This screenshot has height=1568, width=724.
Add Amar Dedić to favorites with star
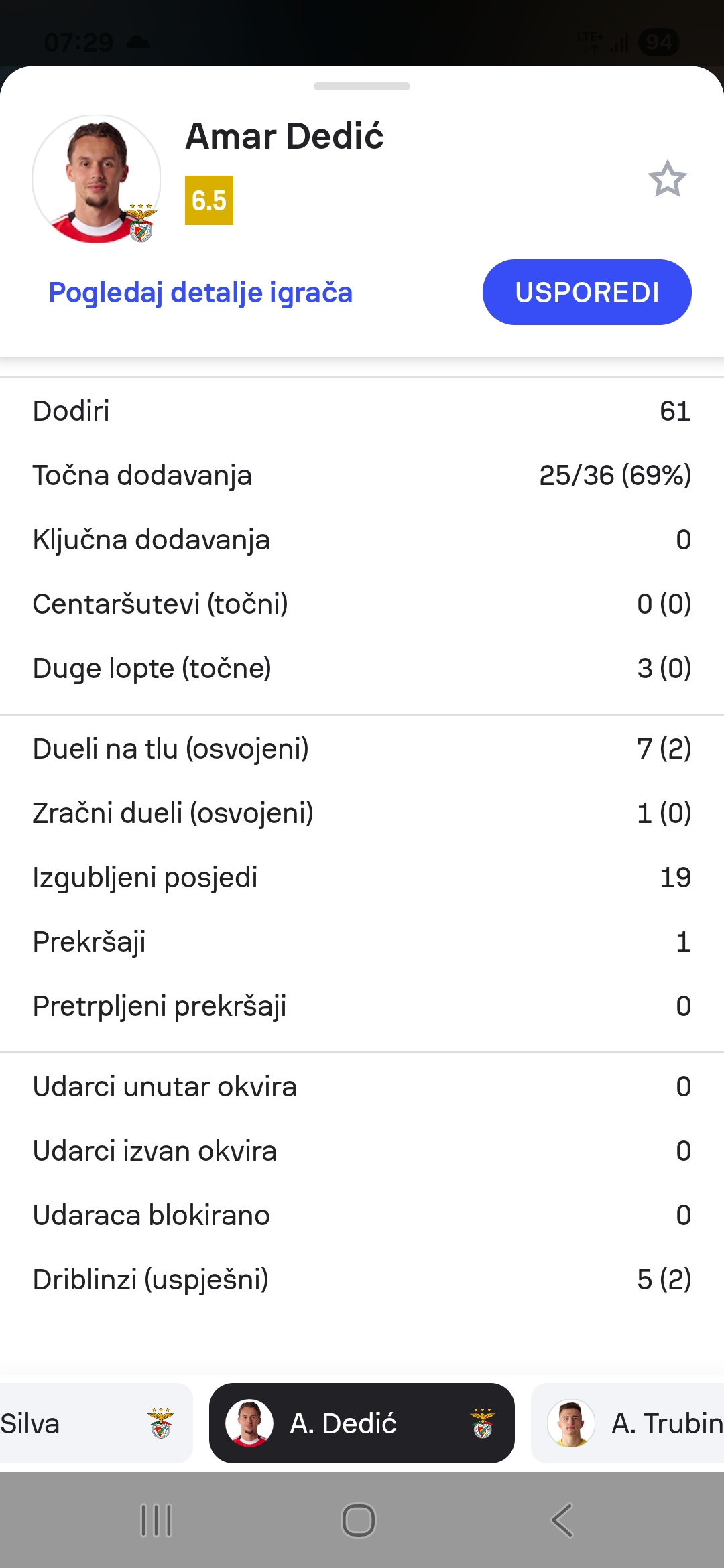(667, 179)
